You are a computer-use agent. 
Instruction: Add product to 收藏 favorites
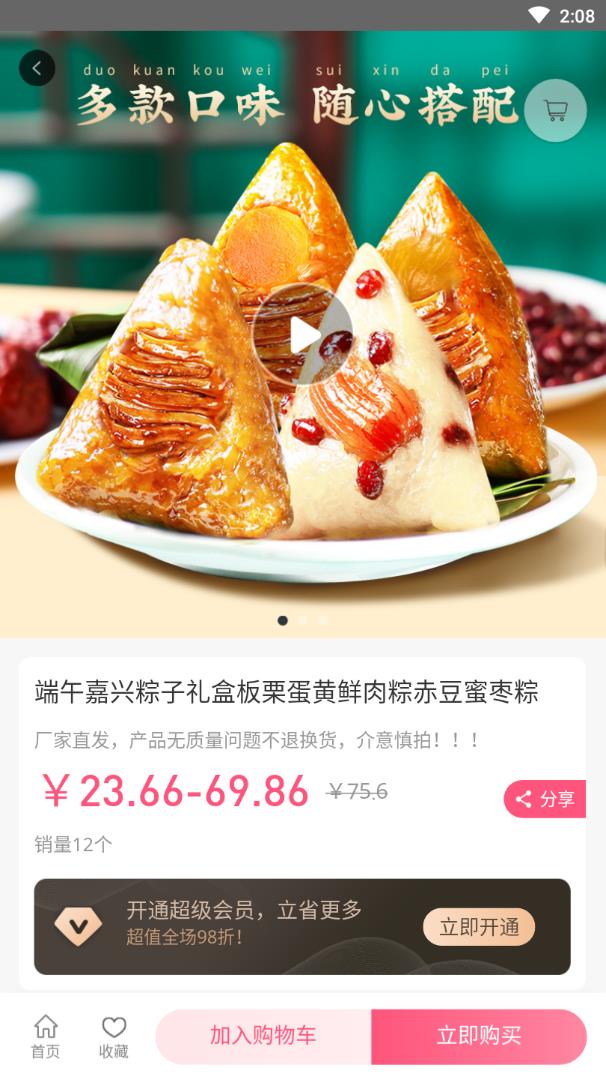(x=113, y=1037)
